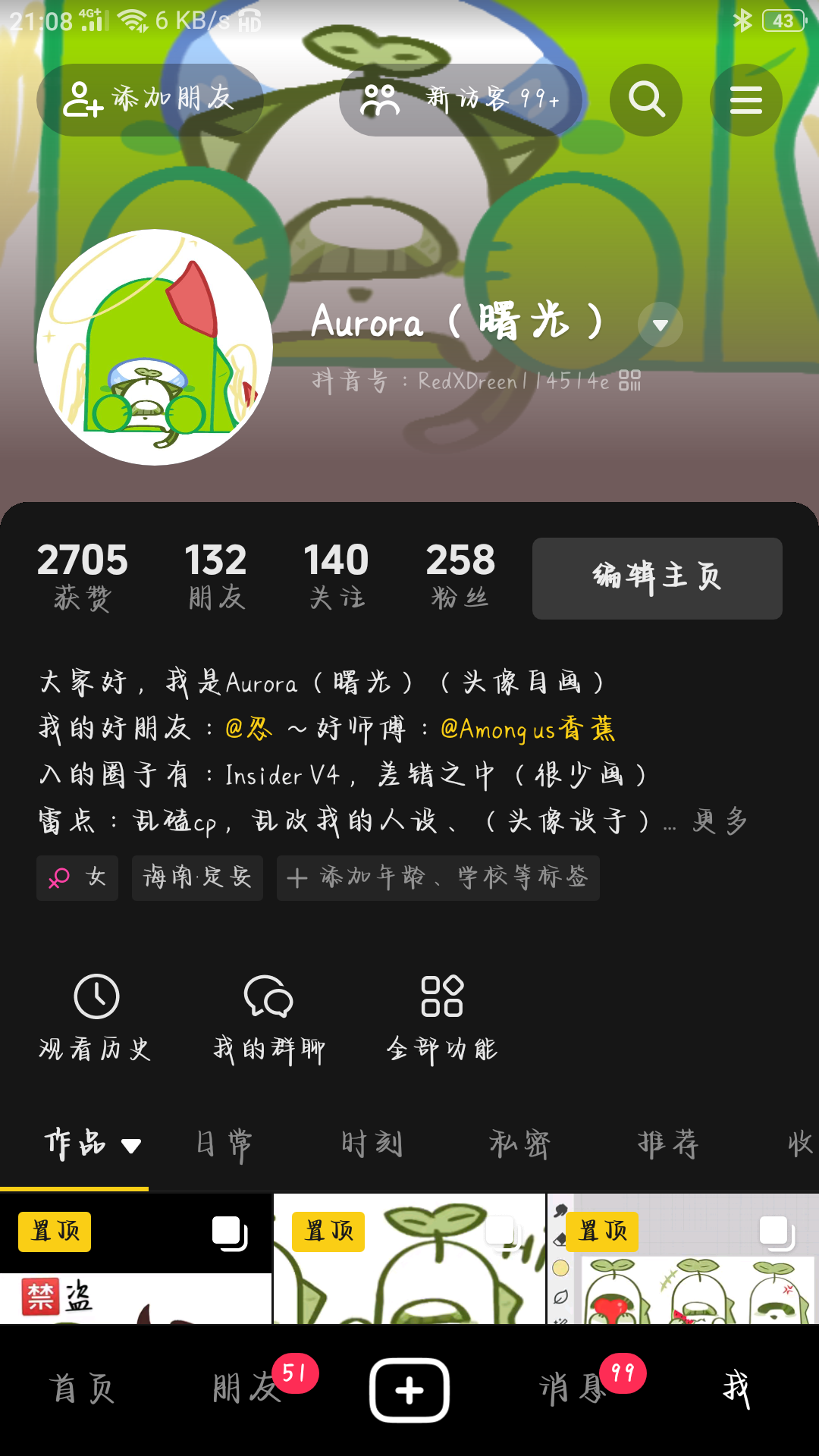This screenshot has height=1456, width=819.
Task: Go to 首页 home in bottom navigation
Action: click(82, 1389)
